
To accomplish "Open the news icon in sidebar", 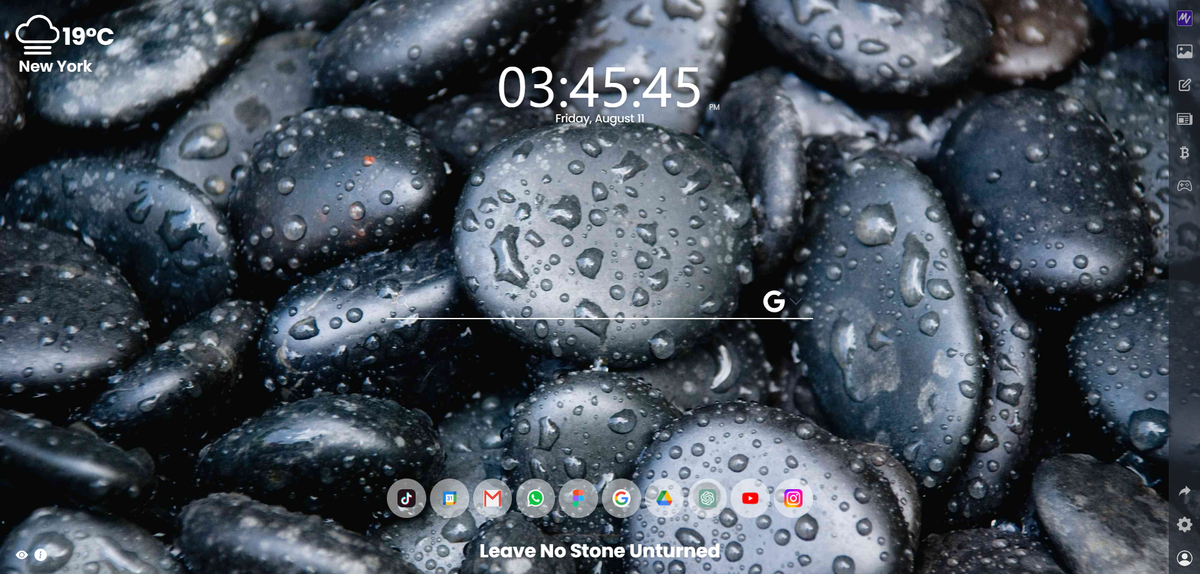I will click(1184, 119).
